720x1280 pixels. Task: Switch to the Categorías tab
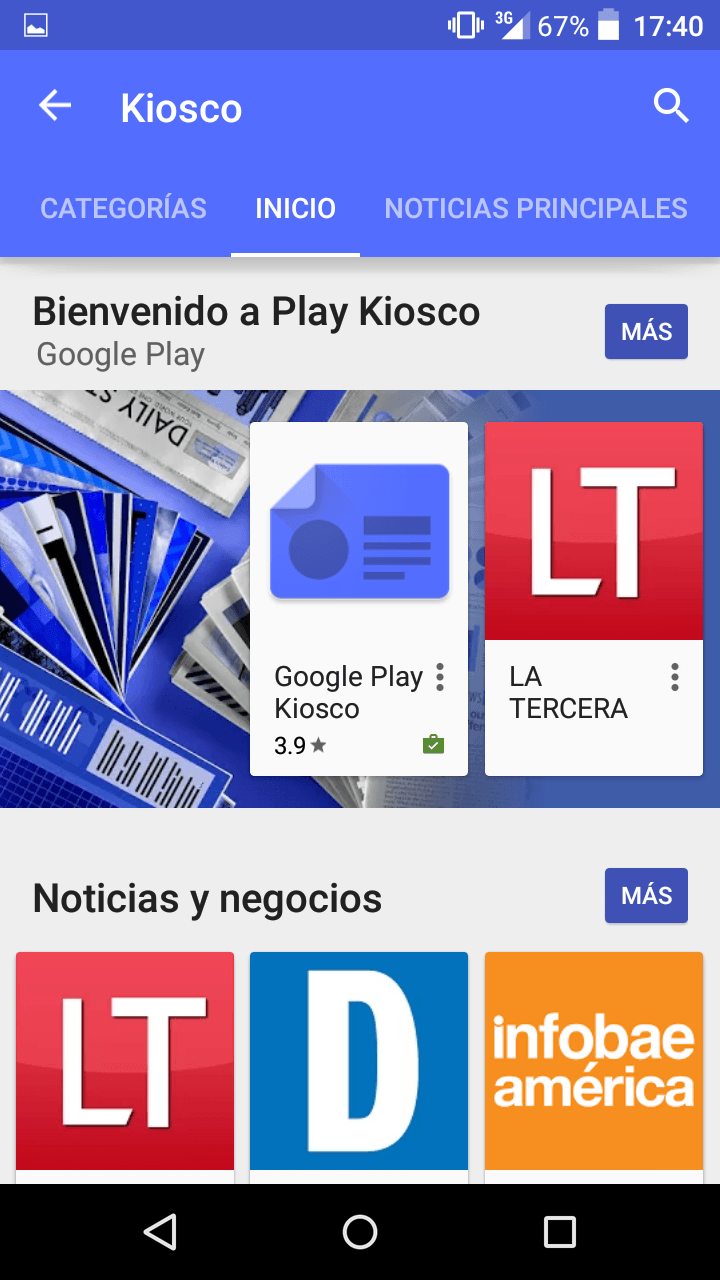(x=123, y=208)
